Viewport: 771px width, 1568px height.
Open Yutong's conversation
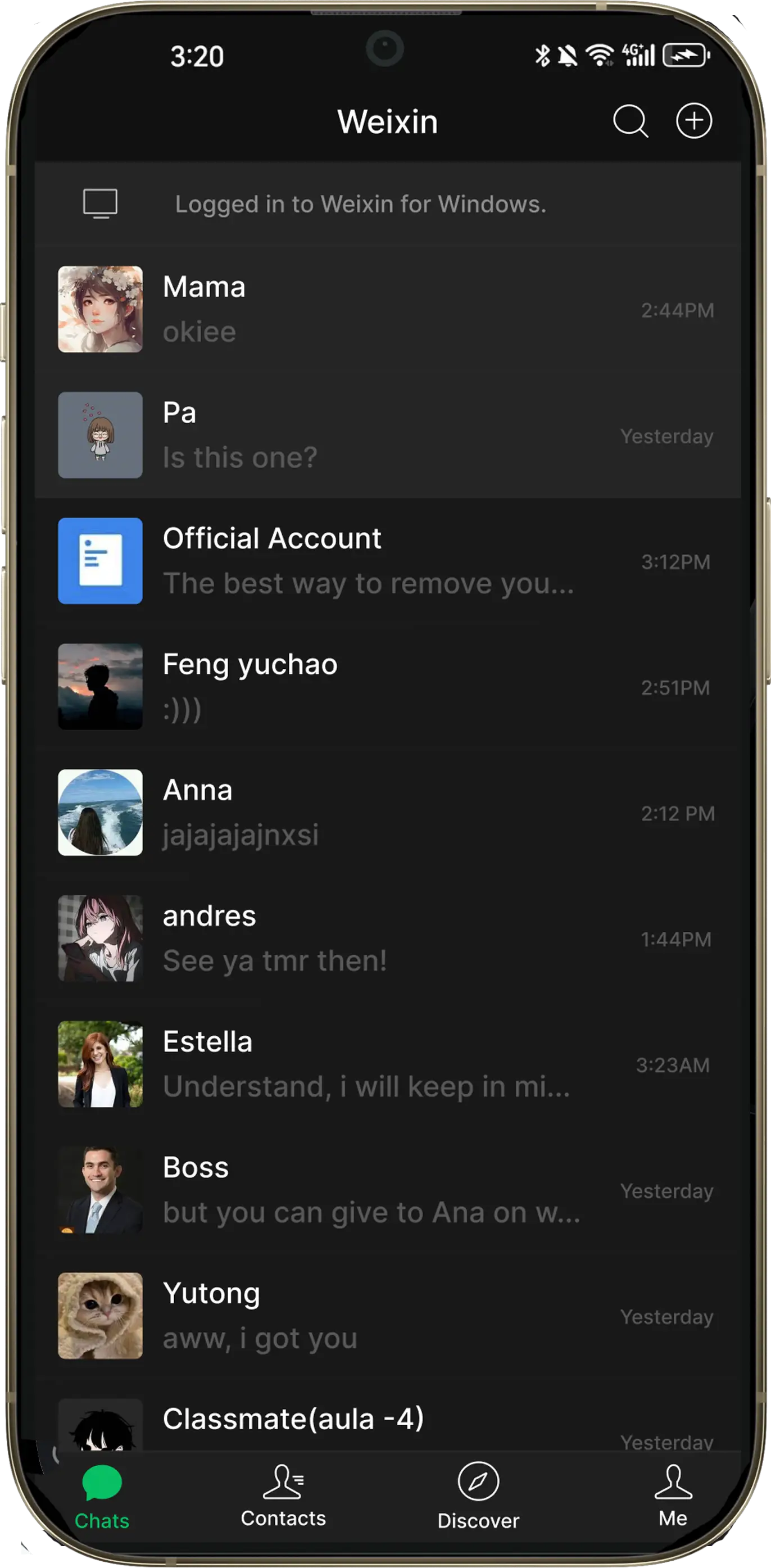pos(388,1316)
